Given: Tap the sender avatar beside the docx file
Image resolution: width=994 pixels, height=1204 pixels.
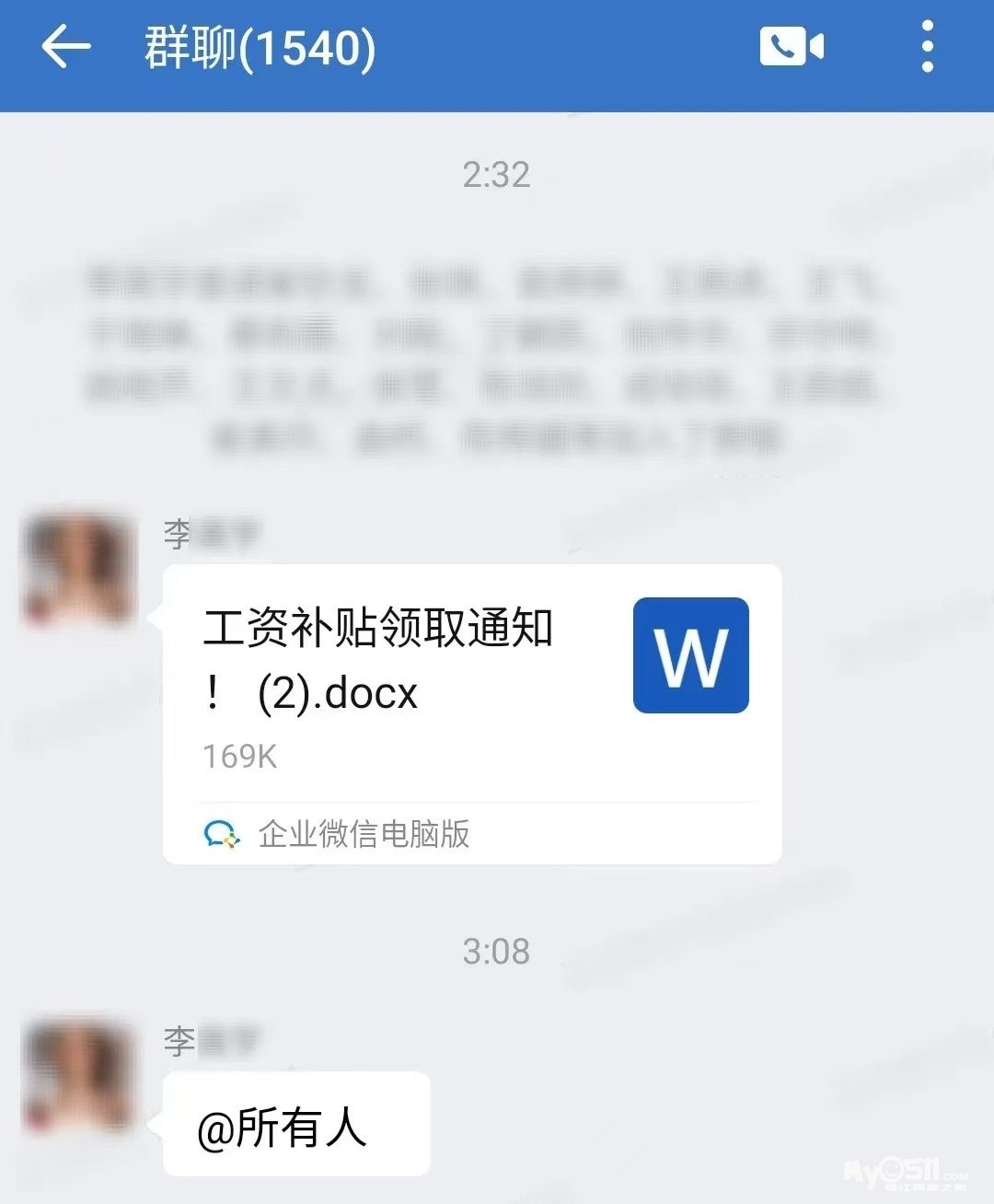Looking at the screenshot, I should [x=78, y=571].
